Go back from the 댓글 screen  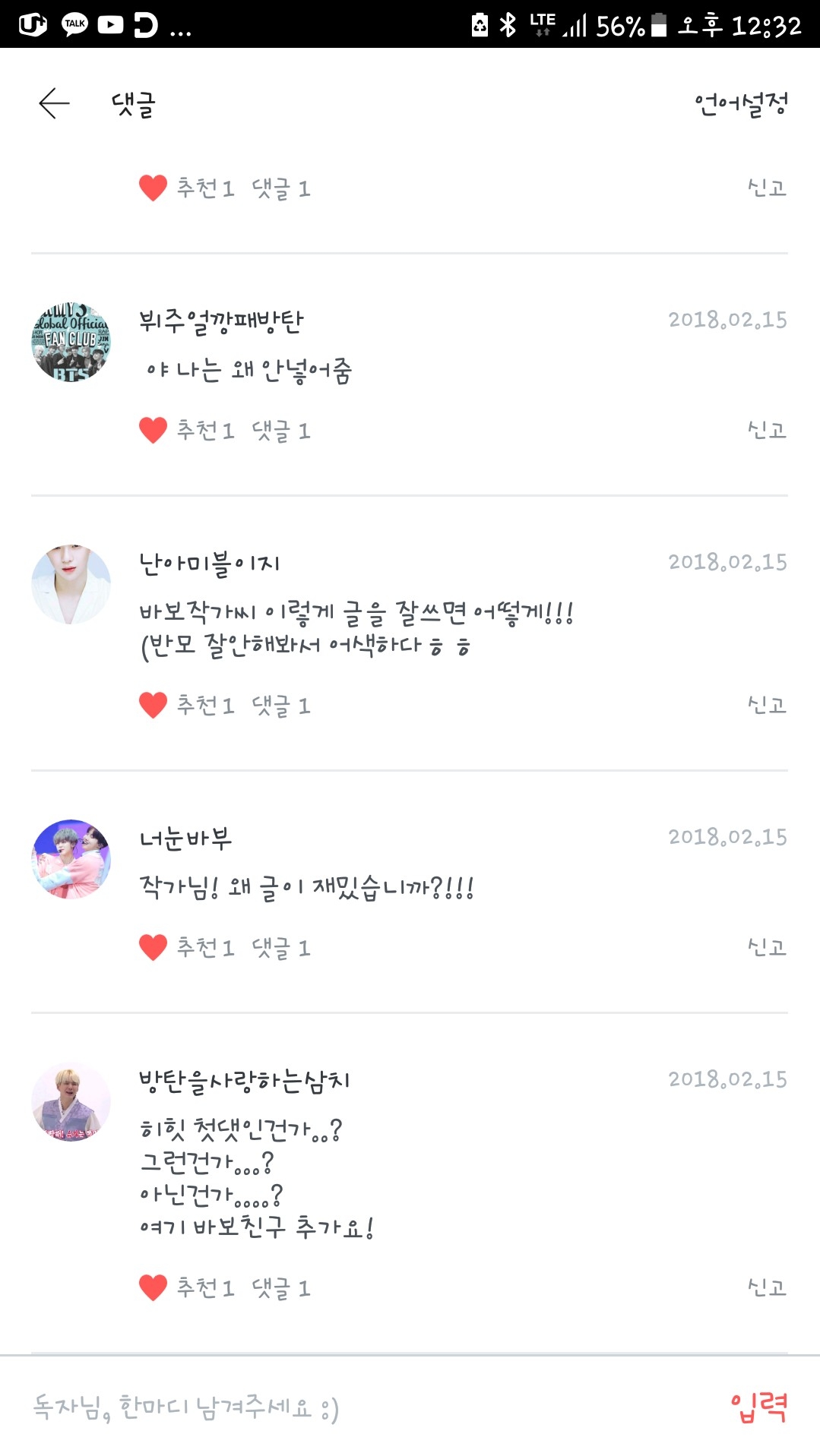[54, 103]
